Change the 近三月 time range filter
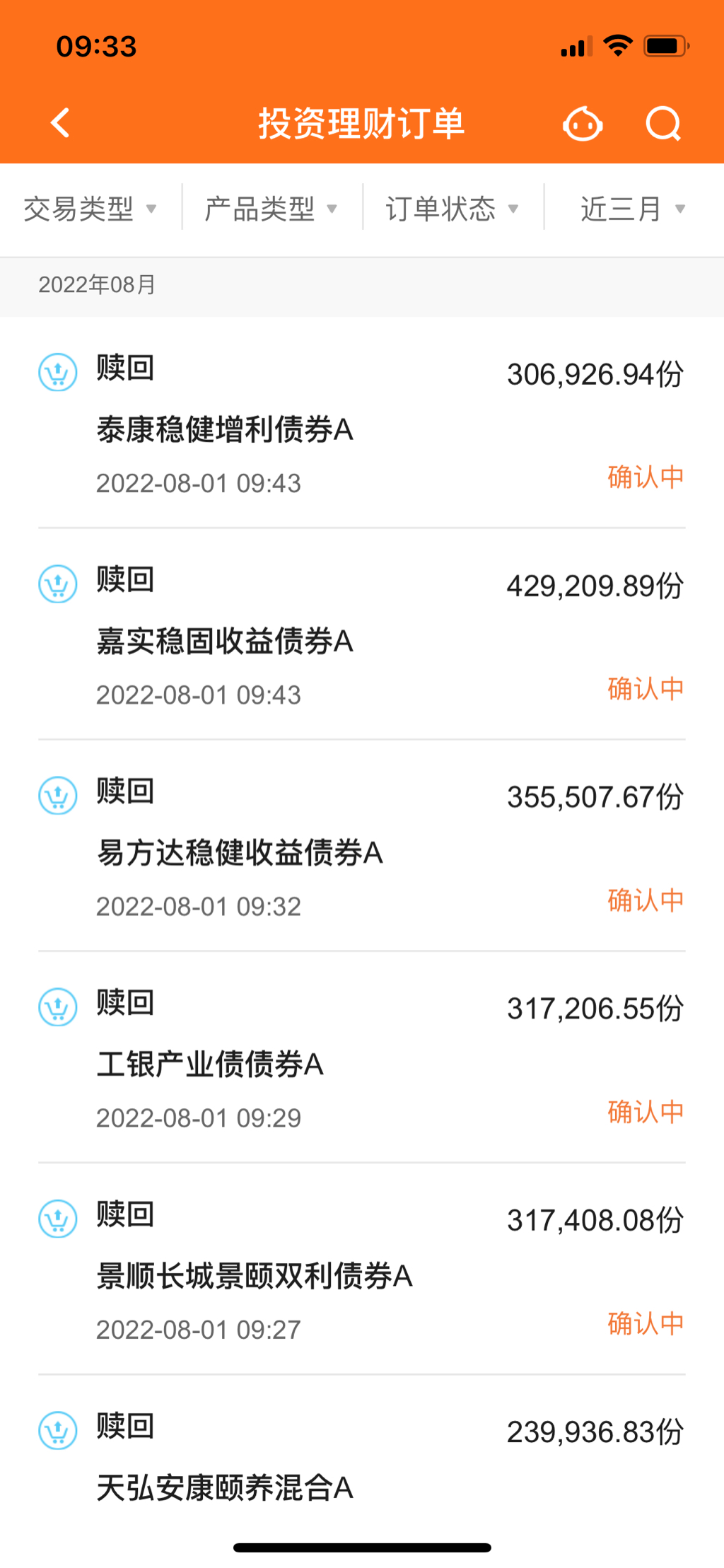The image size is (724, 1568). click(633, 209)
